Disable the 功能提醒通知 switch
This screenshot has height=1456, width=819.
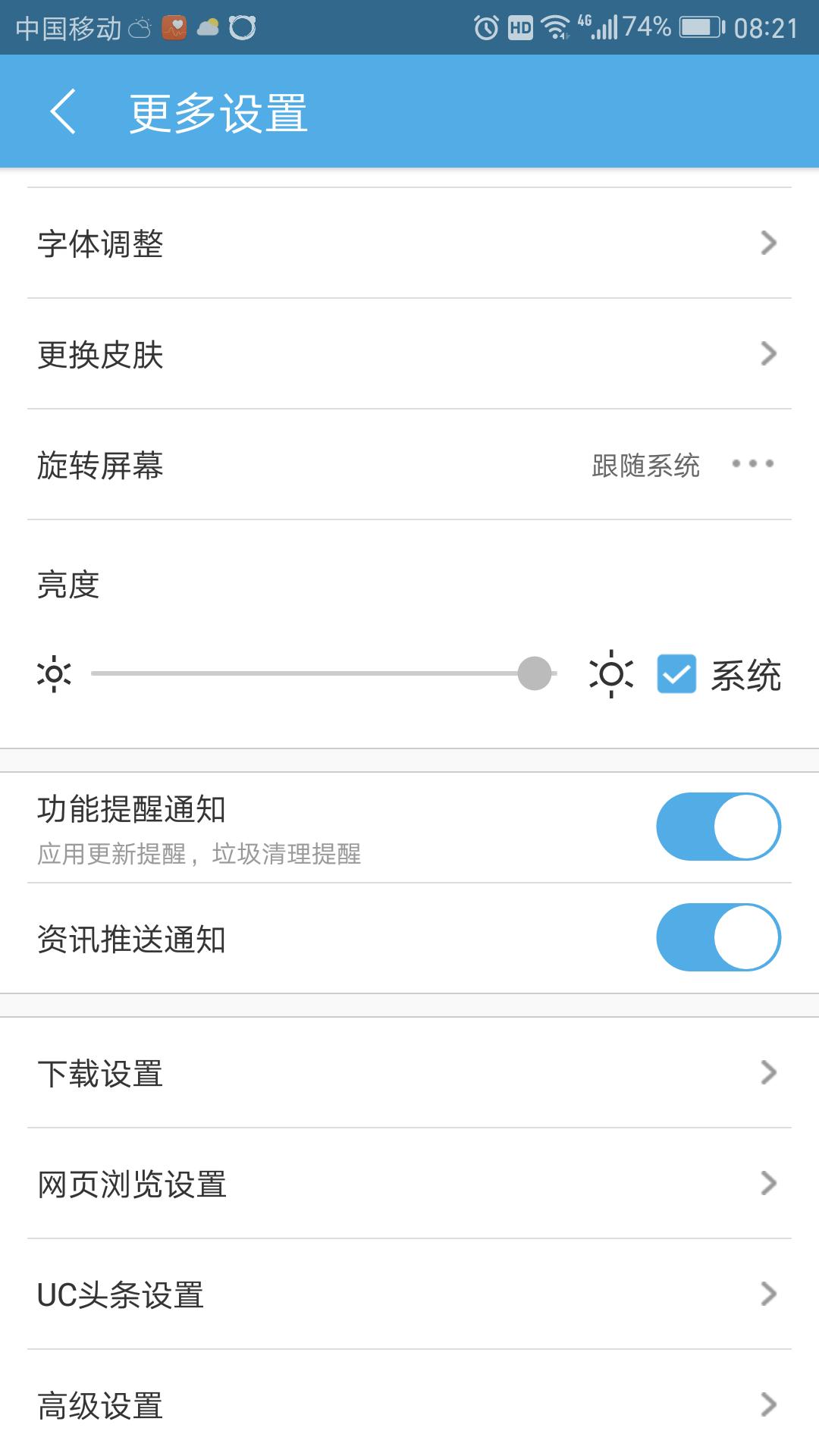pyautogui.click(x=716, y=826)
